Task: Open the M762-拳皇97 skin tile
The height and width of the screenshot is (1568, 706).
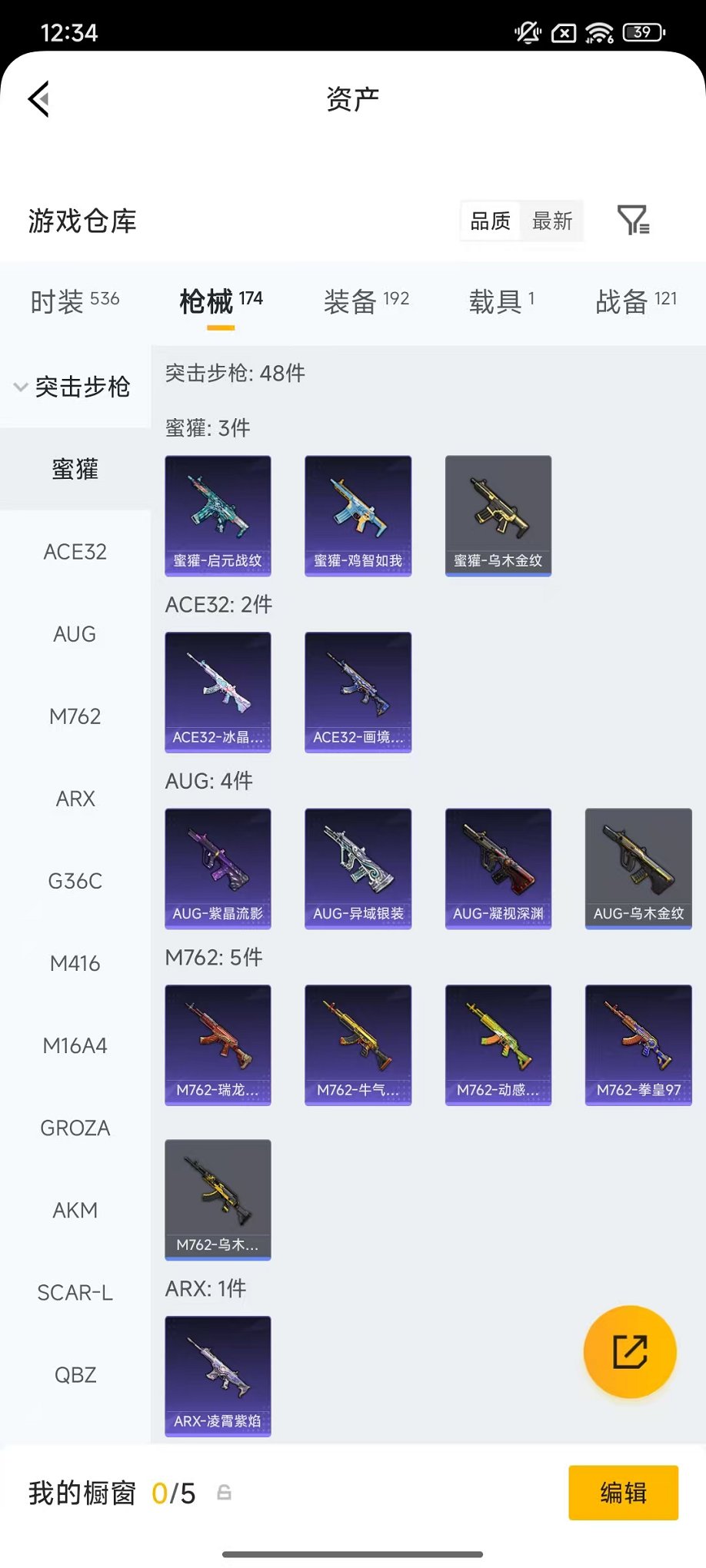Action: 638,1044
